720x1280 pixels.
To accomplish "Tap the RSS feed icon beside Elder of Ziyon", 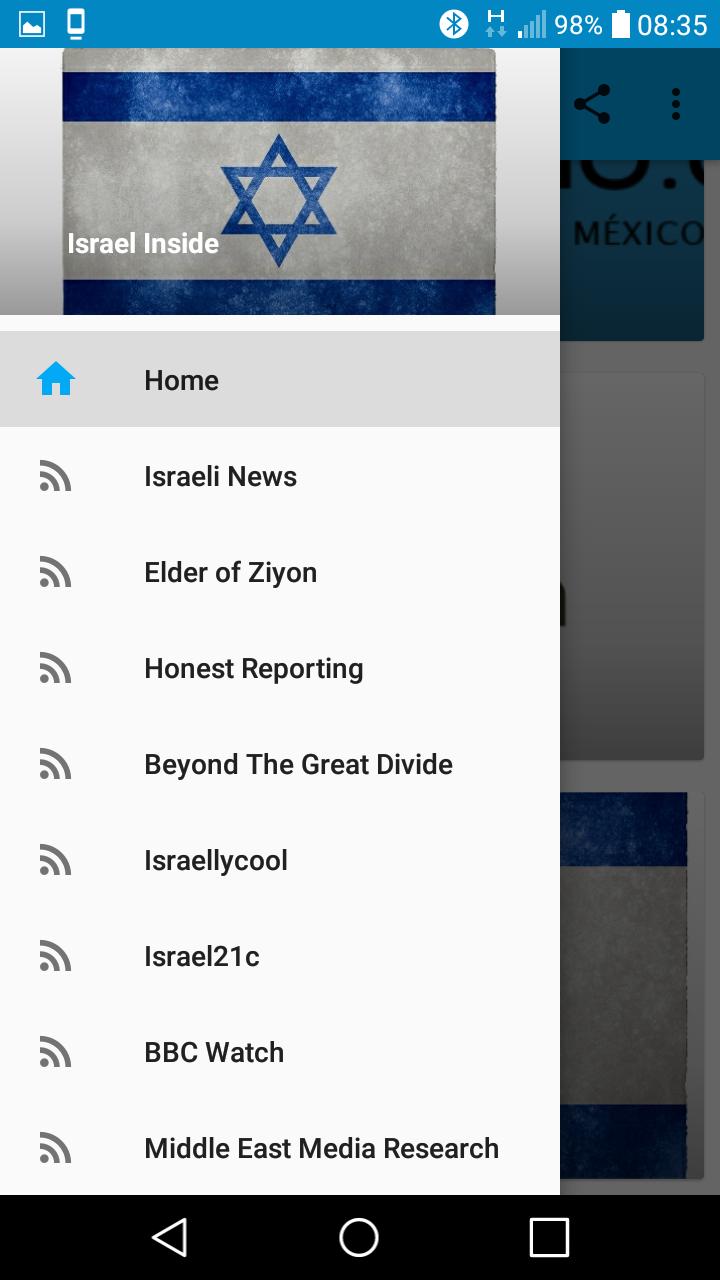I will coord(56,572).
